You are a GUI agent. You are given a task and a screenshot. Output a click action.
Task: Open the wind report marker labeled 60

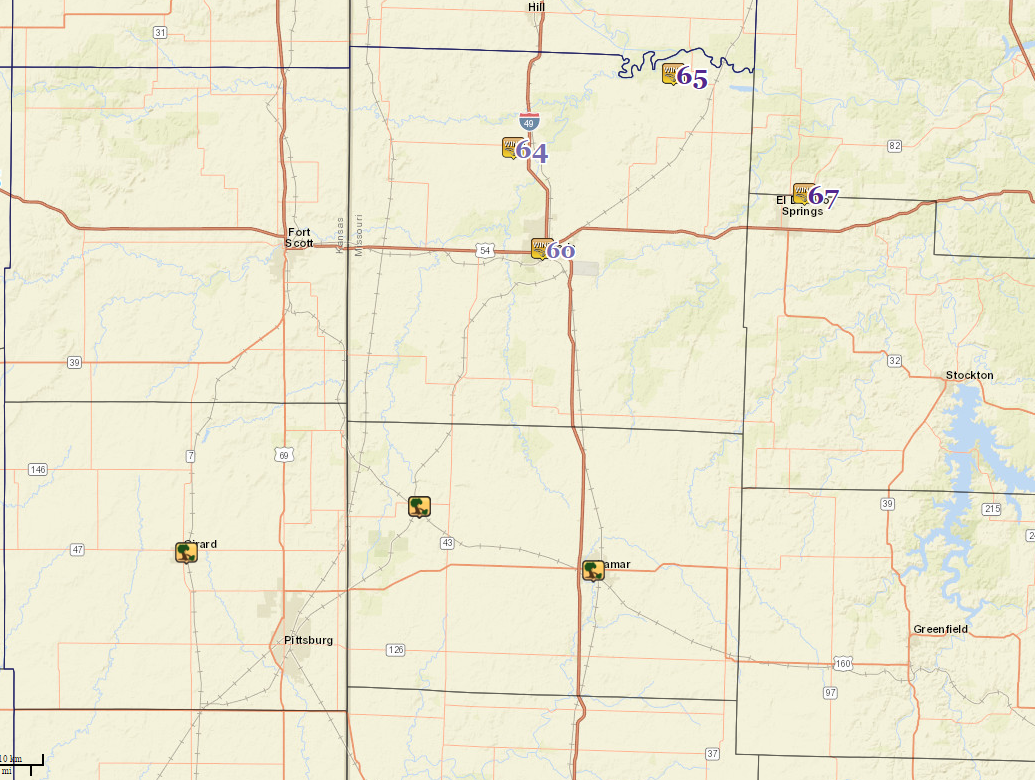click(542, 248)
